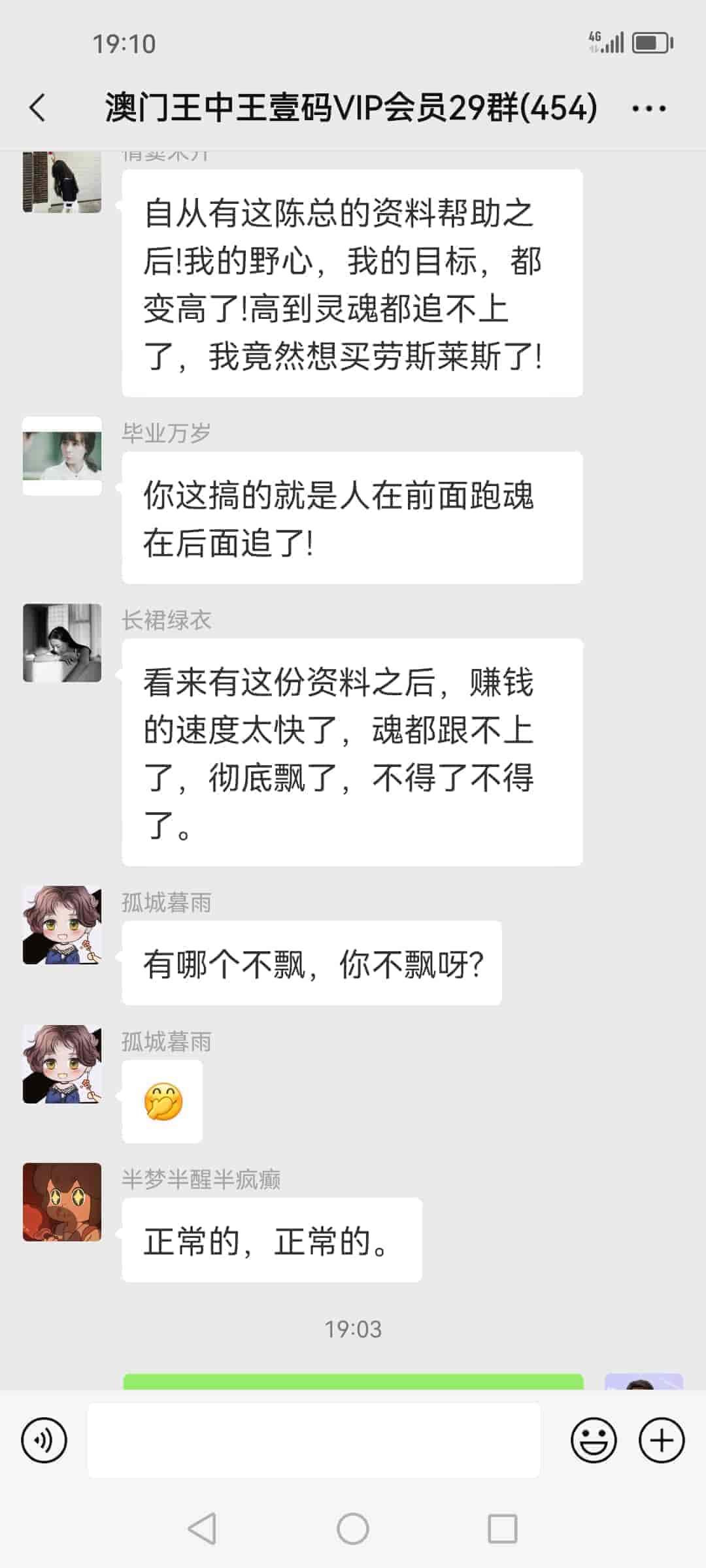Go back from the group chat

tap(38, 108)
